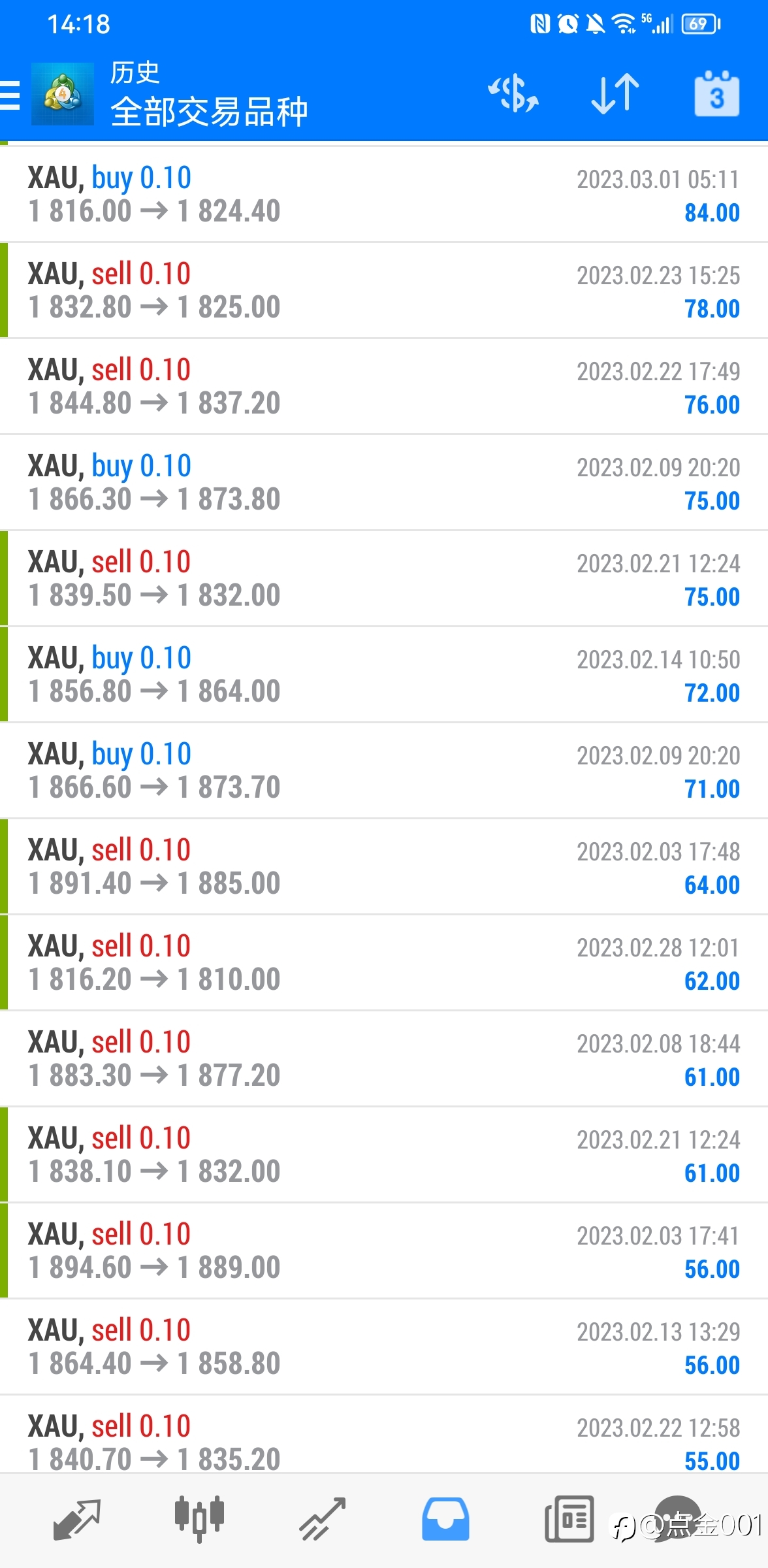This screenshot has height=1568, width=768.
Task: Open the currency symbol filter icon
Action: [x=513, y=93]
